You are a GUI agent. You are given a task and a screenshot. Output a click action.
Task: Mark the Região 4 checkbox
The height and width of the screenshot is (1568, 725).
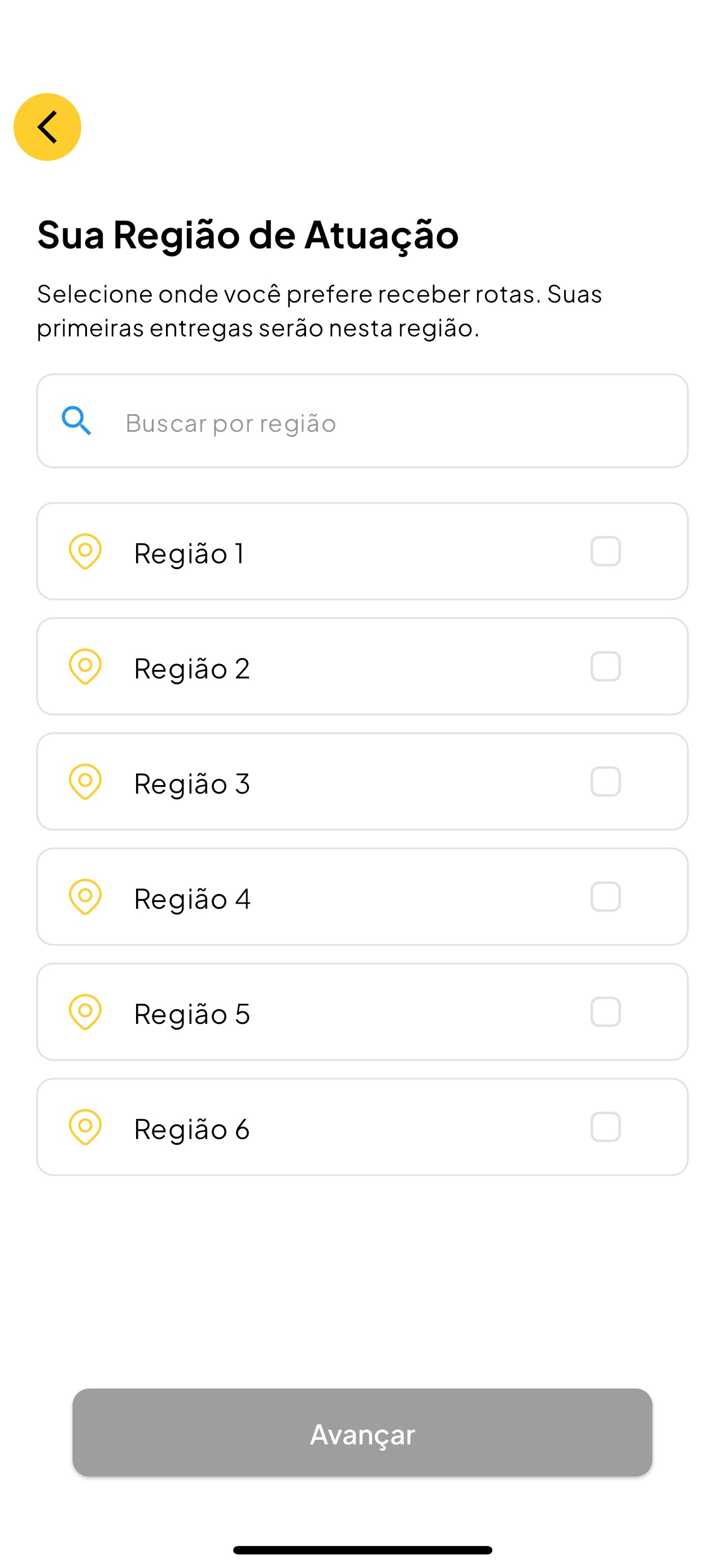[605, 897]
